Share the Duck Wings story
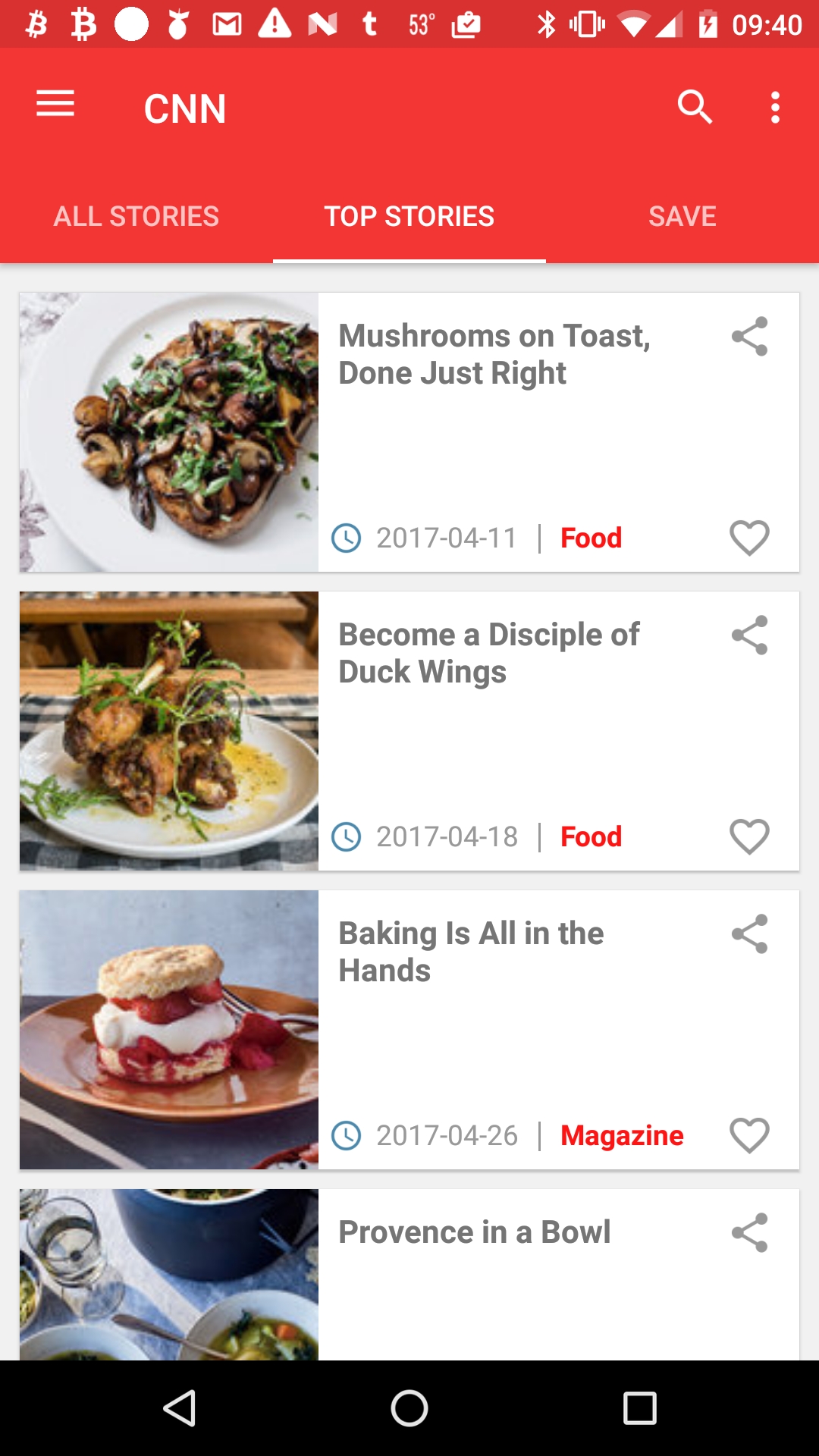Viewport: 819px width, 1456px height. (x=749, y=635)
